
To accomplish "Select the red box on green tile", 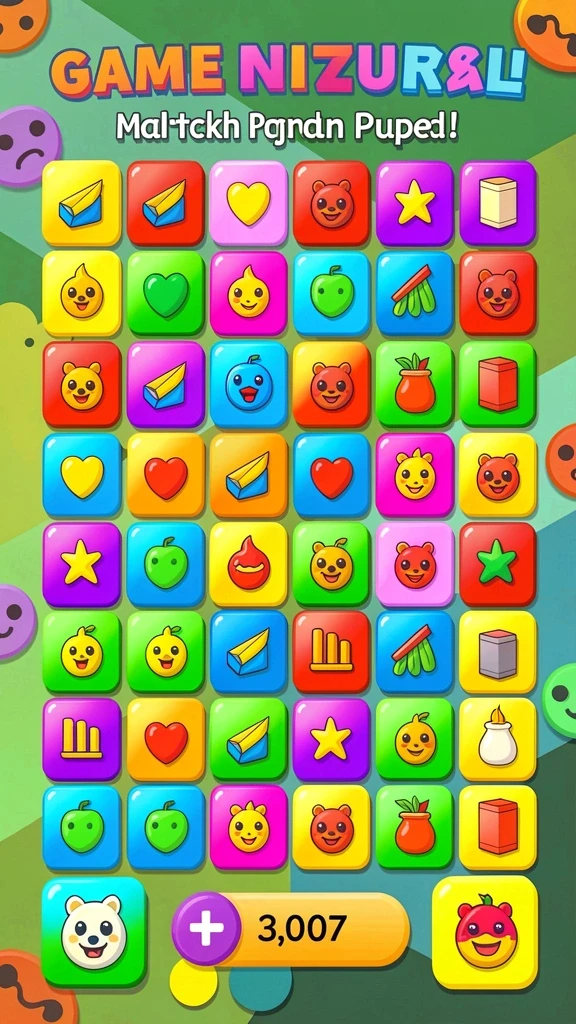I will click(x=498, y=385).
